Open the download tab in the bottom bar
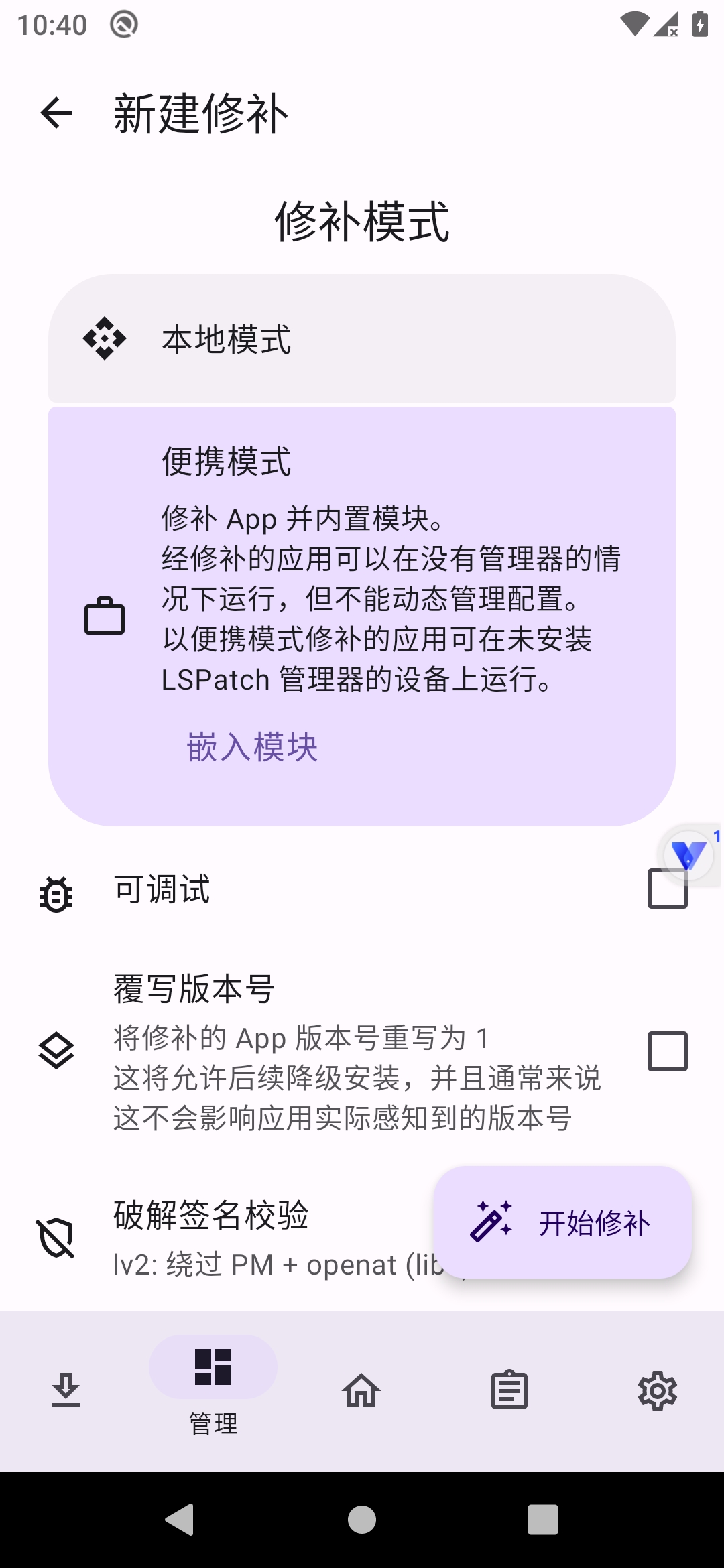This screenshot has width=724, height=1568. 66,1390
